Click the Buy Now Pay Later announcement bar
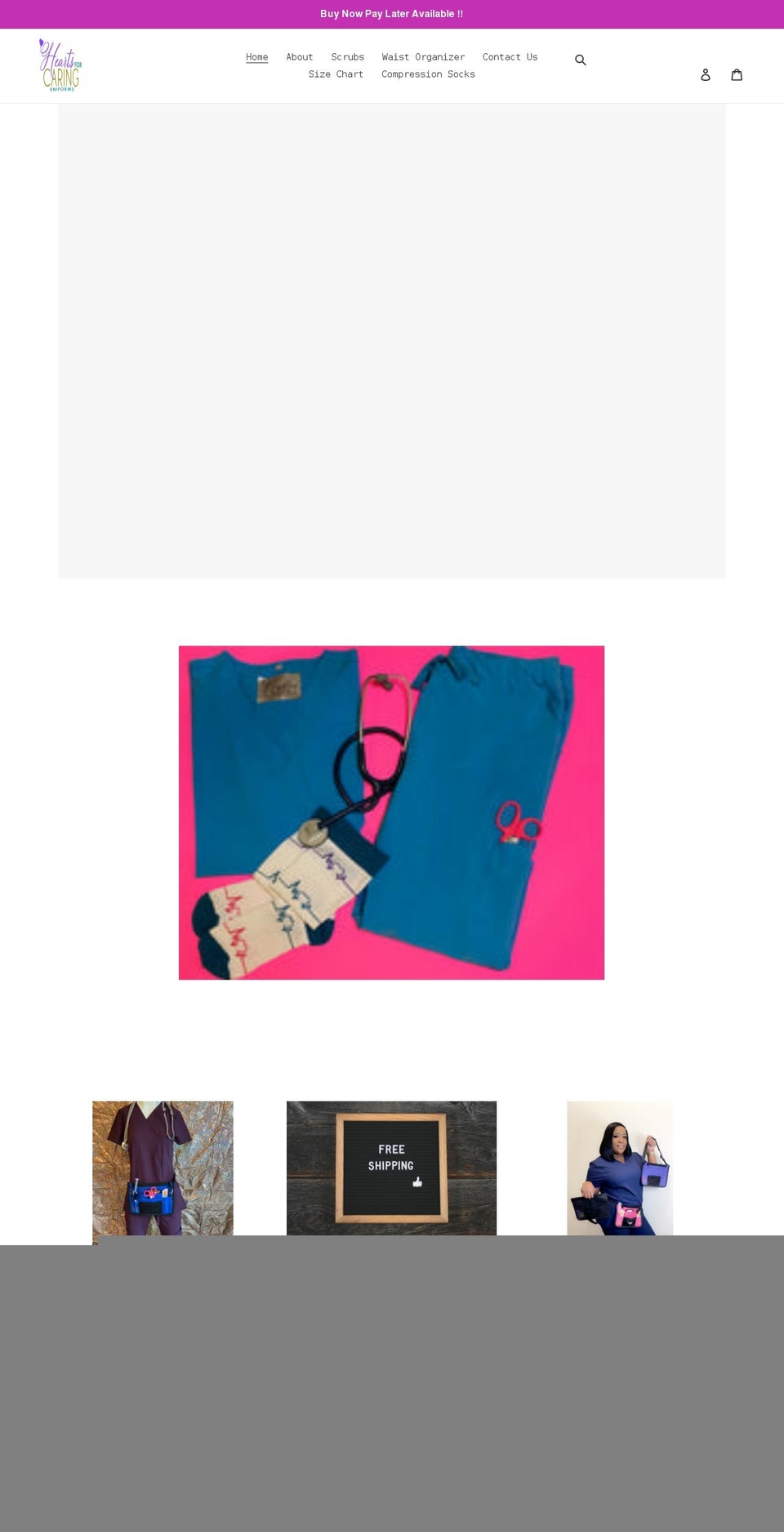 point(391,14)
